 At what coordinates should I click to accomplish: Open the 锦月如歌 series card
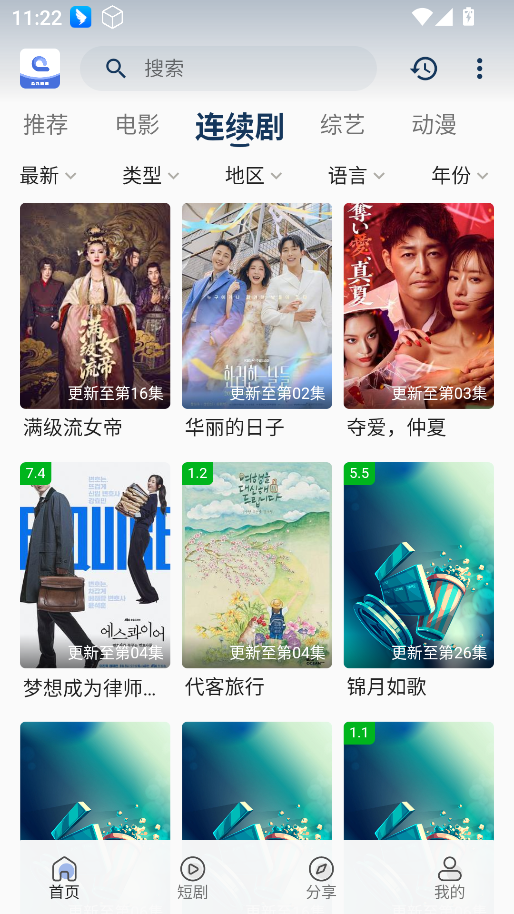pos(418,580)
